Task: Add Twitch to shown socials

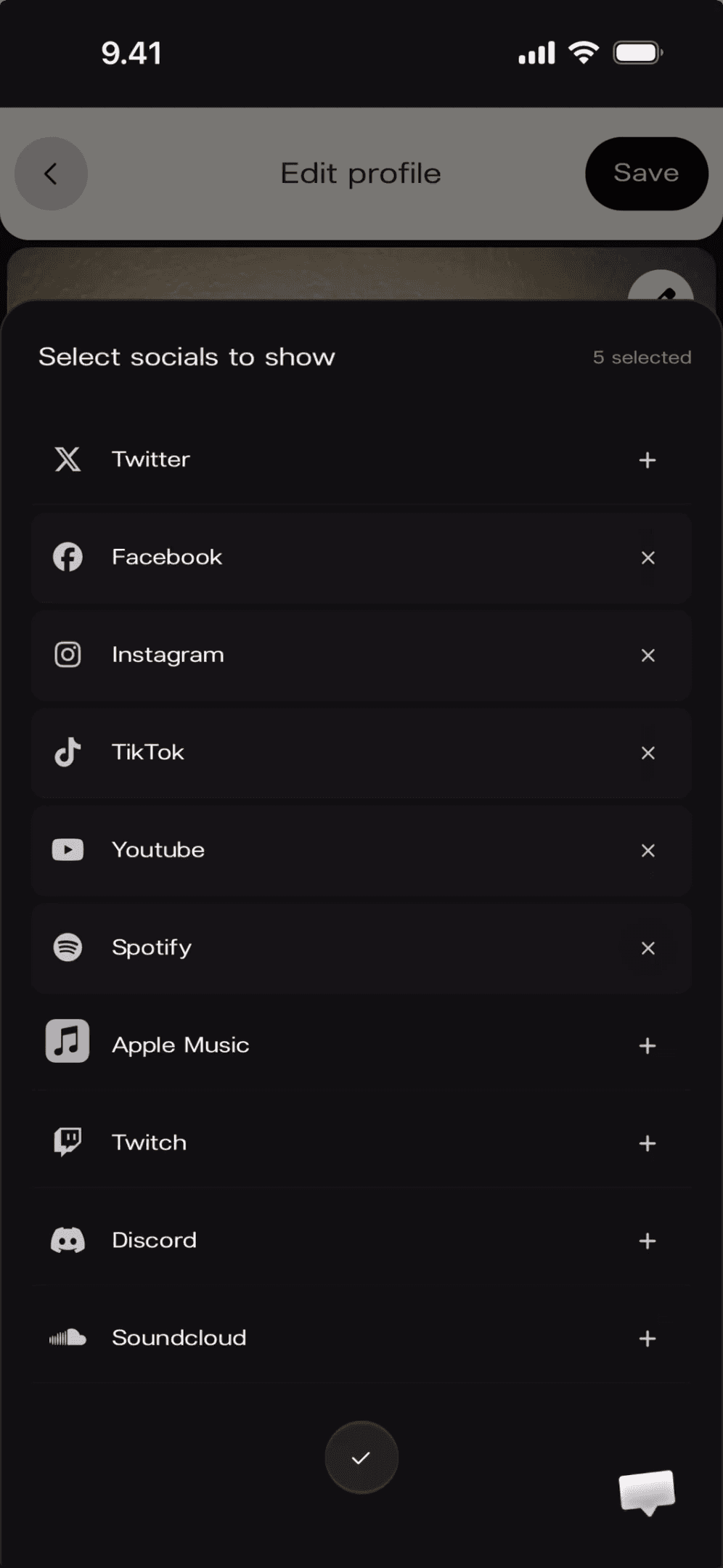Action: (x=648, y=1143)
